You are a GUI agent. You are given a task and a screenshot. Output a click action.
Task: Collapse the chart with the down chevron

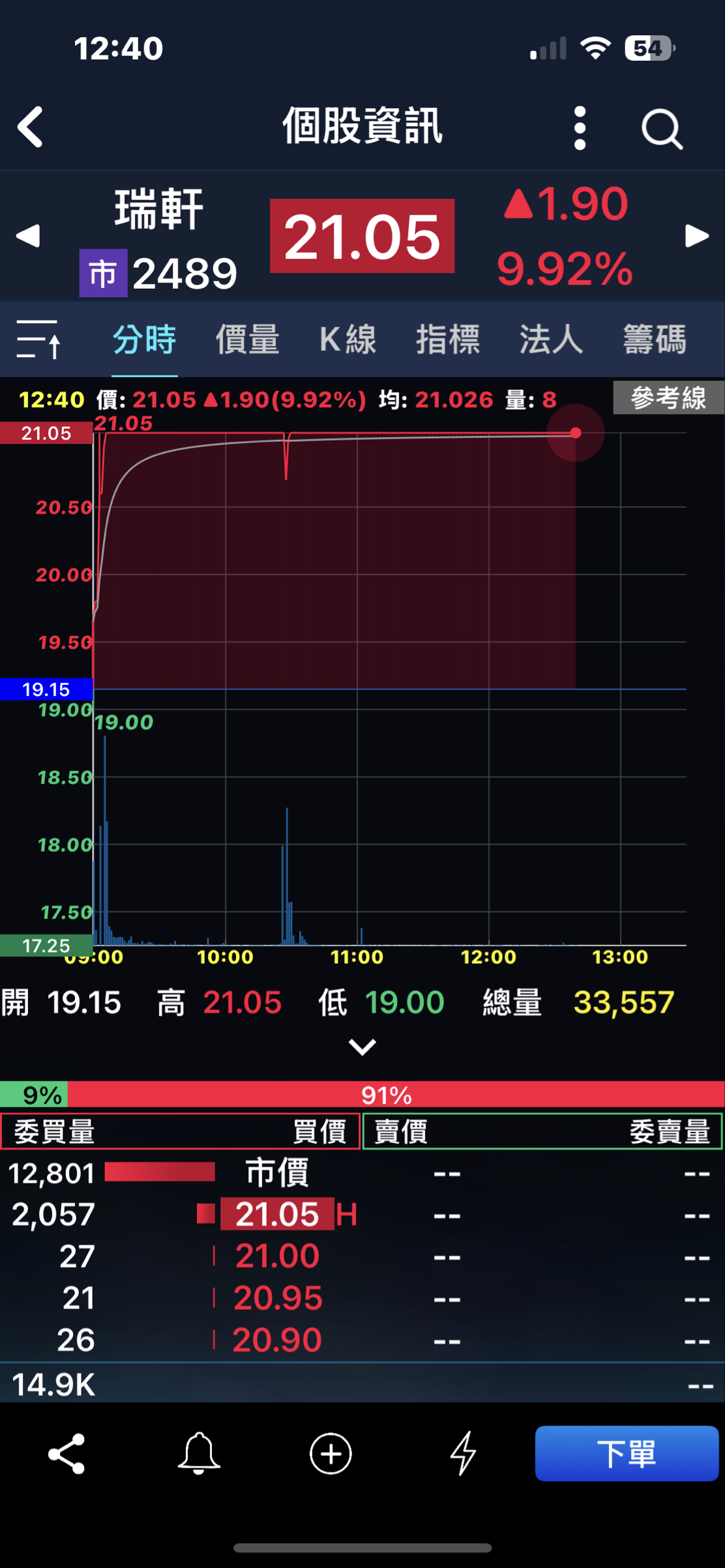pos(363,1046)
